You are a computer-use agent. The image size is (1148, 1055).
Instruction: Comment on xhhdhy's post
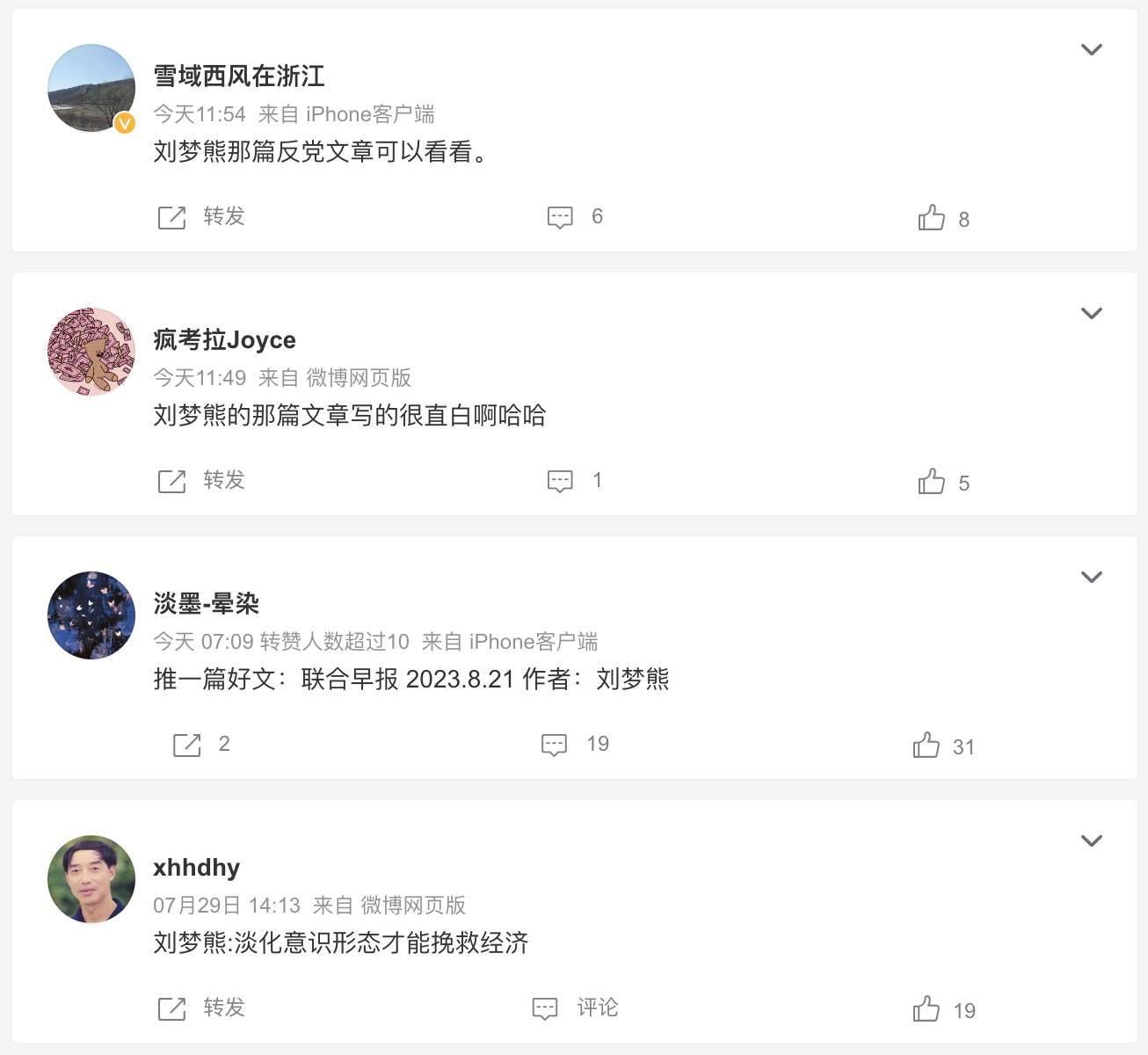coord(574,1008)
